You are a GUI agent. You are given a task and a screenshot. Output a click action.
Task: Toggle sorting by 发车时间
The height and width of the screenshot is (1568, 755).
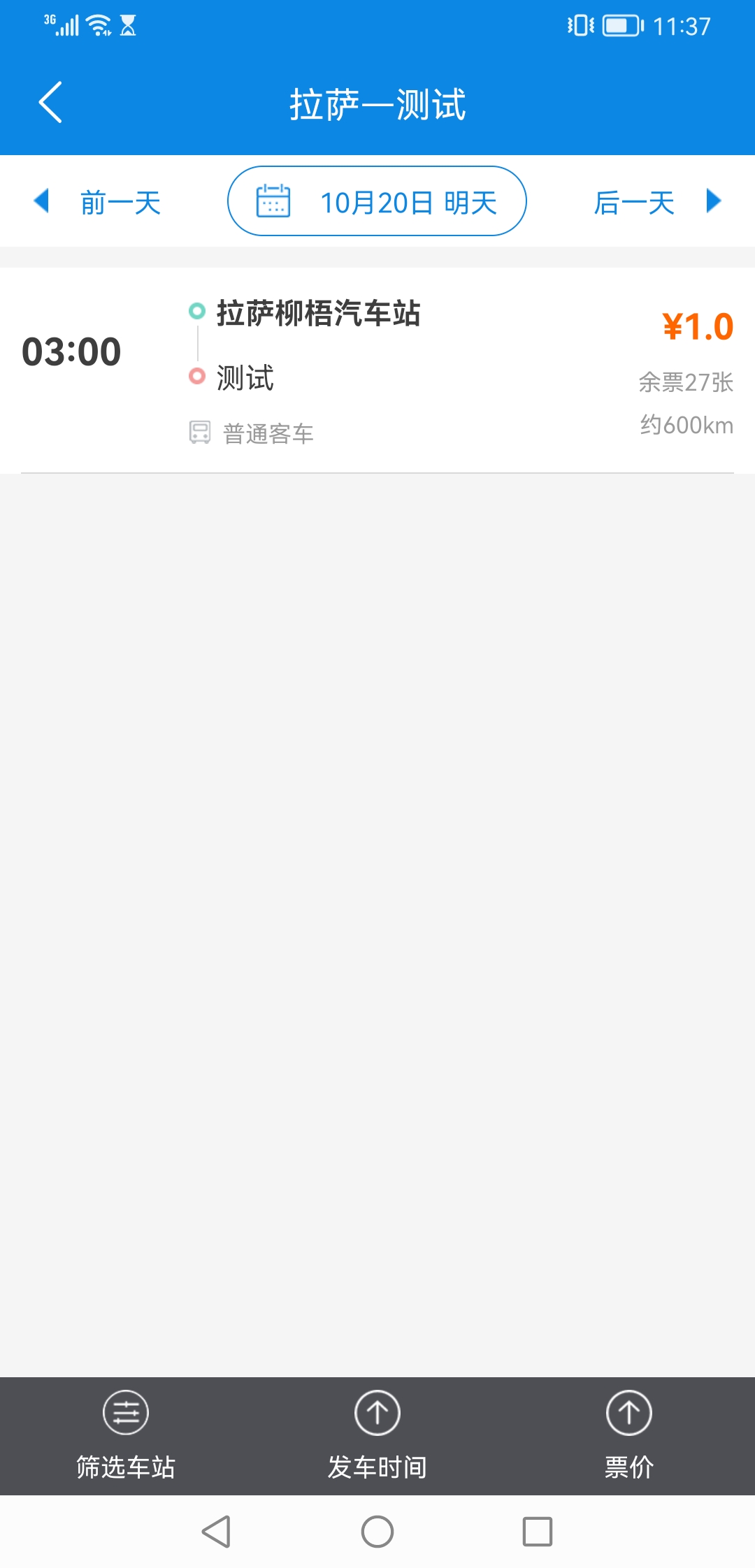(x=377, y=1439)
